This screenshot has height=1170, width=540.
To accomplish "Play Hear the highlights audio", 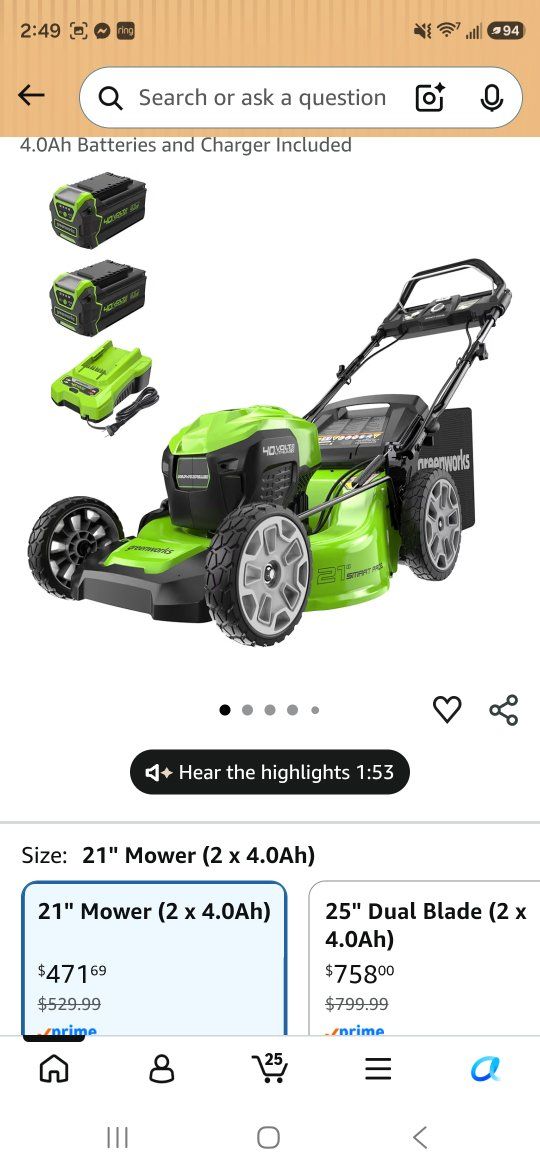I will coord(270,772).
